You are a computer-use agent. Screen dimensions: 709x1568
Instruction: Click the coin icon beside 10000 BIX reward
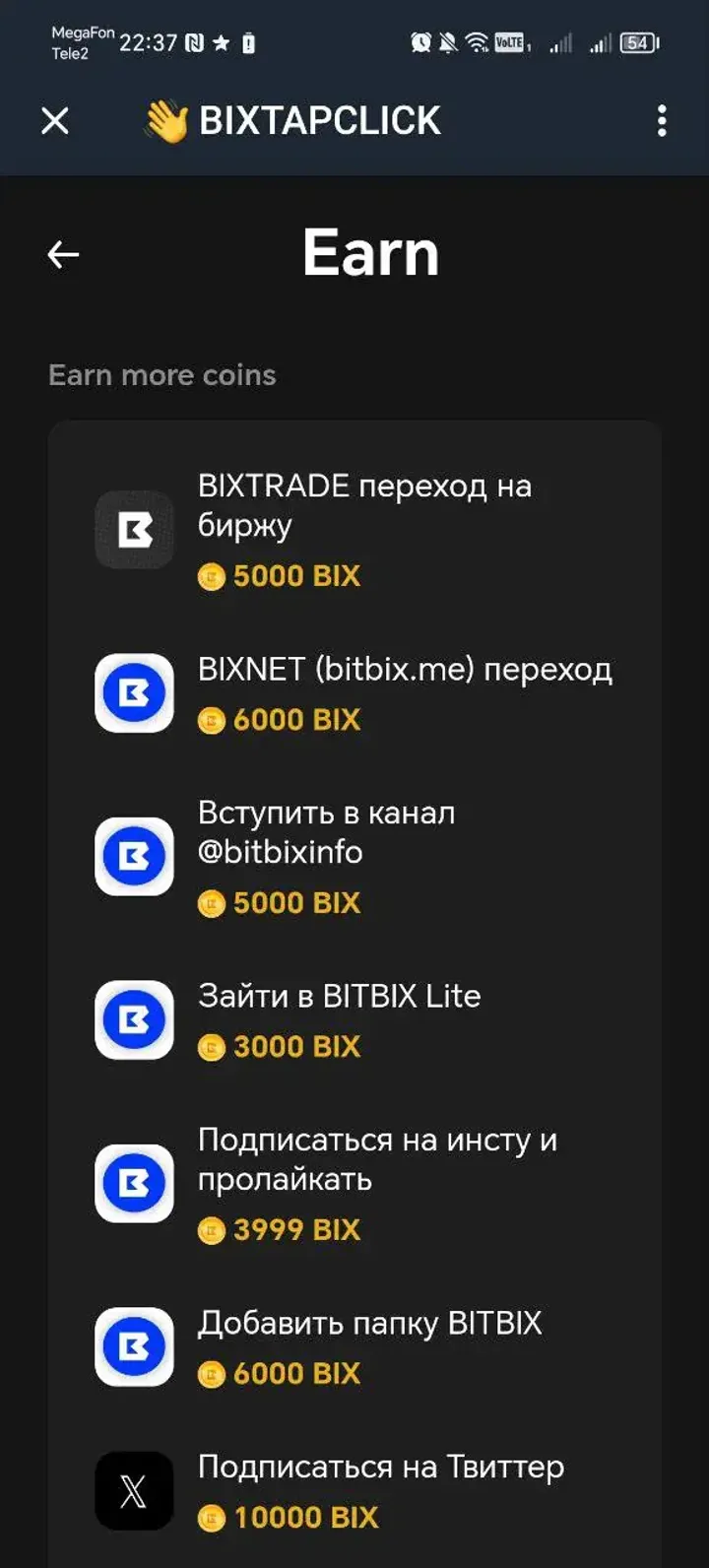coord(211,1517)
